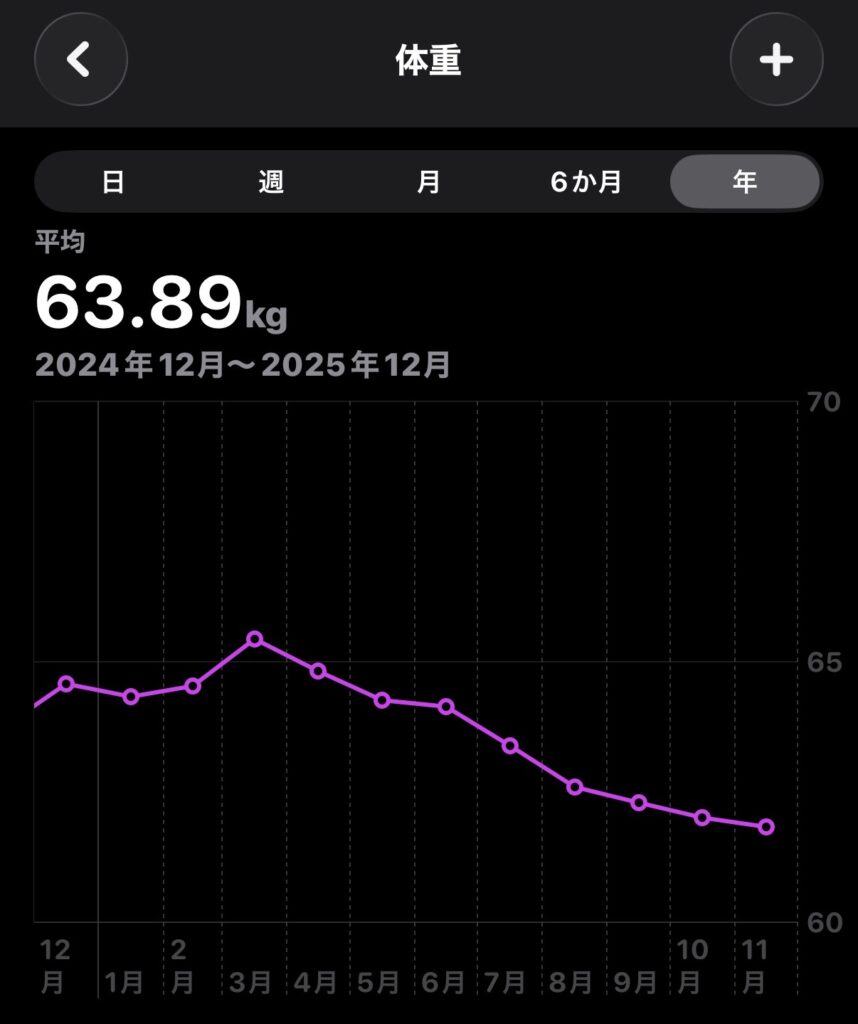
Task: Select the 3月 peak data point
Action: 256,638
